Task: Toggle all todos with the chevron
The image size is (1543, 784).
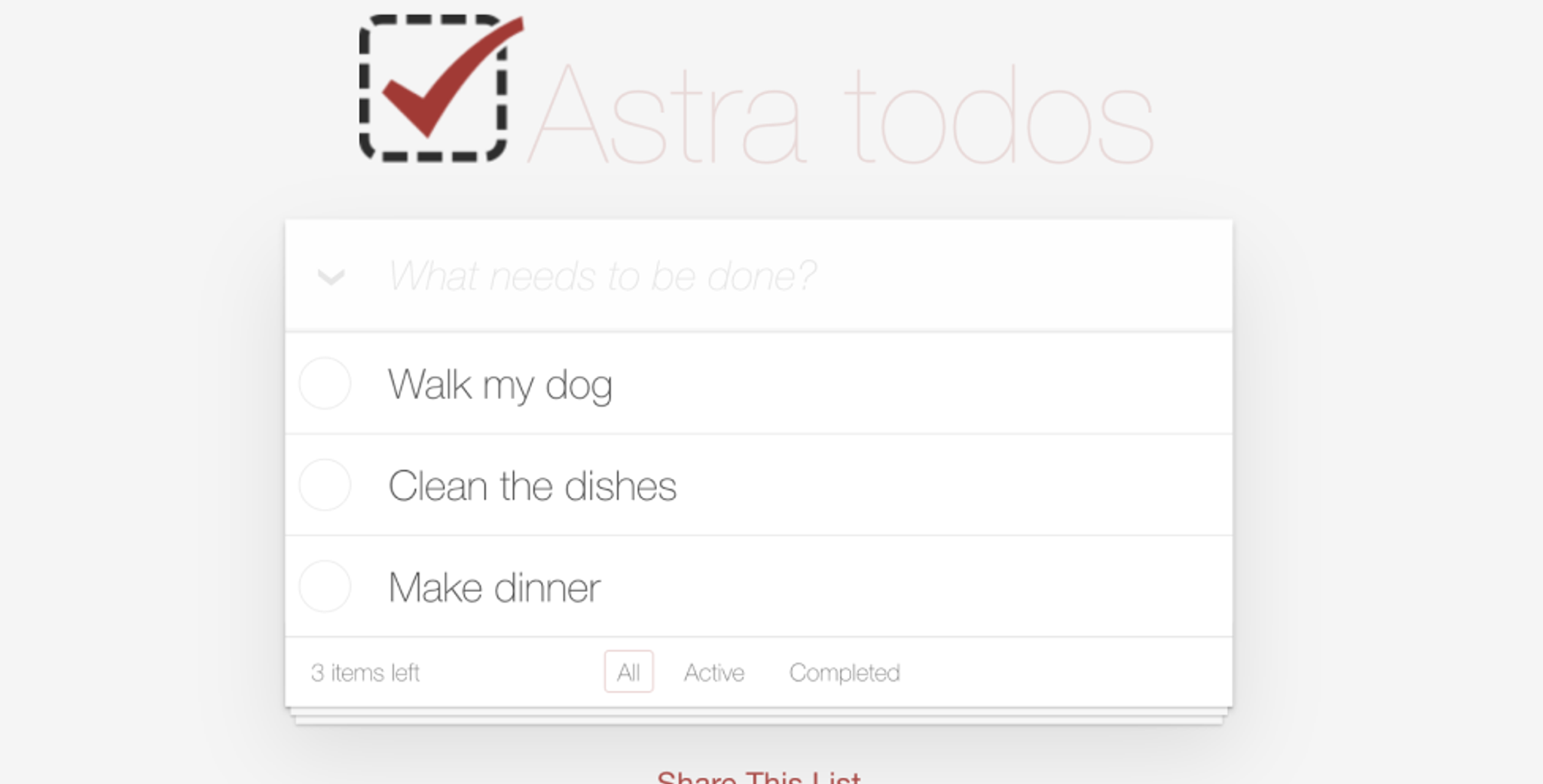Action: pyautogui.click(x=331, y=277)
